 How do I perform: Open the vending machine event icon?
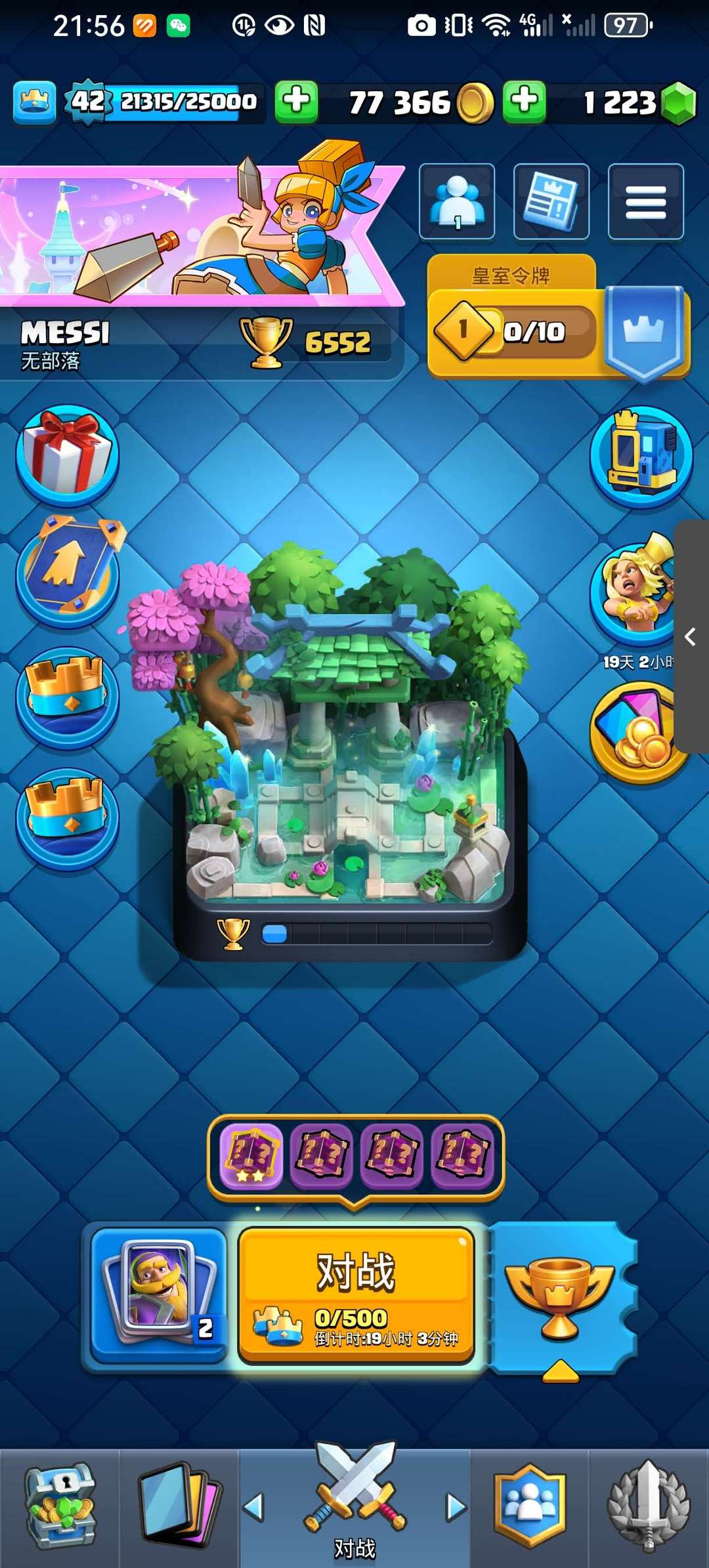tap(641, 455)
